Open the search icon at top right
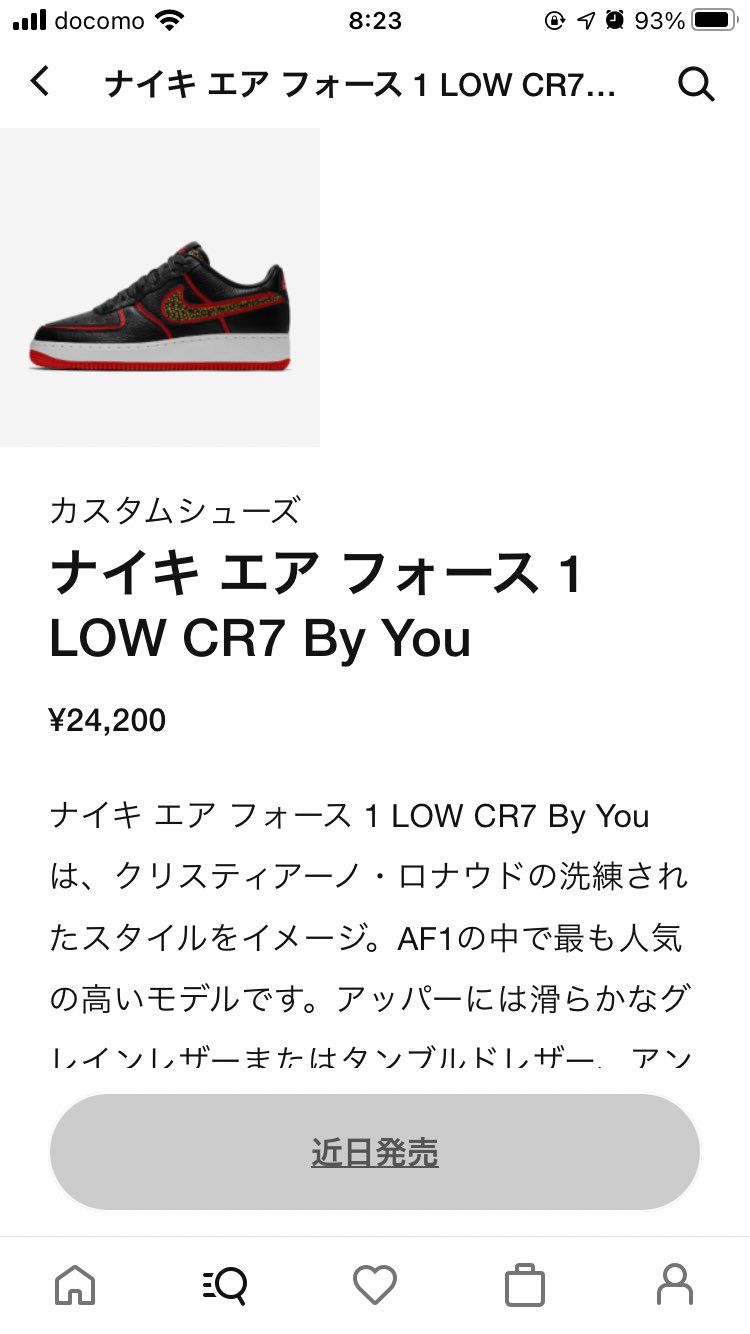Image resolution: width=750 pixels, height=1334 pixels. [697, 85]
